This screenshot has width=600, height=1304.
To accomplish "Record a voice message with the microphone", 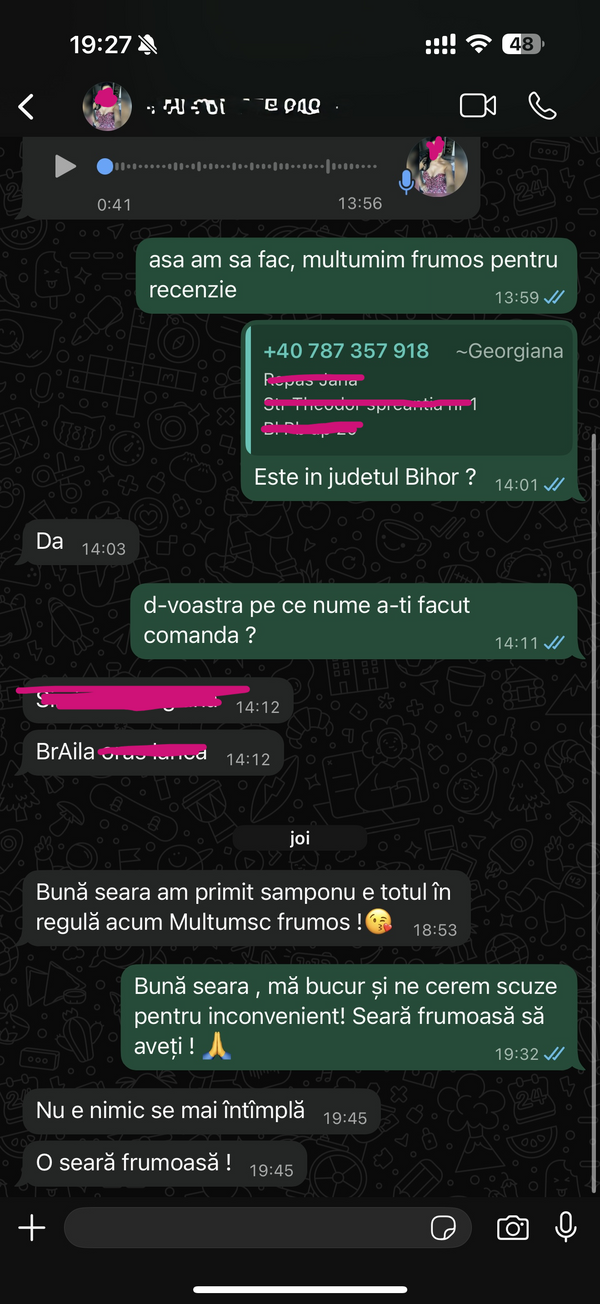I will point(566,1227).
